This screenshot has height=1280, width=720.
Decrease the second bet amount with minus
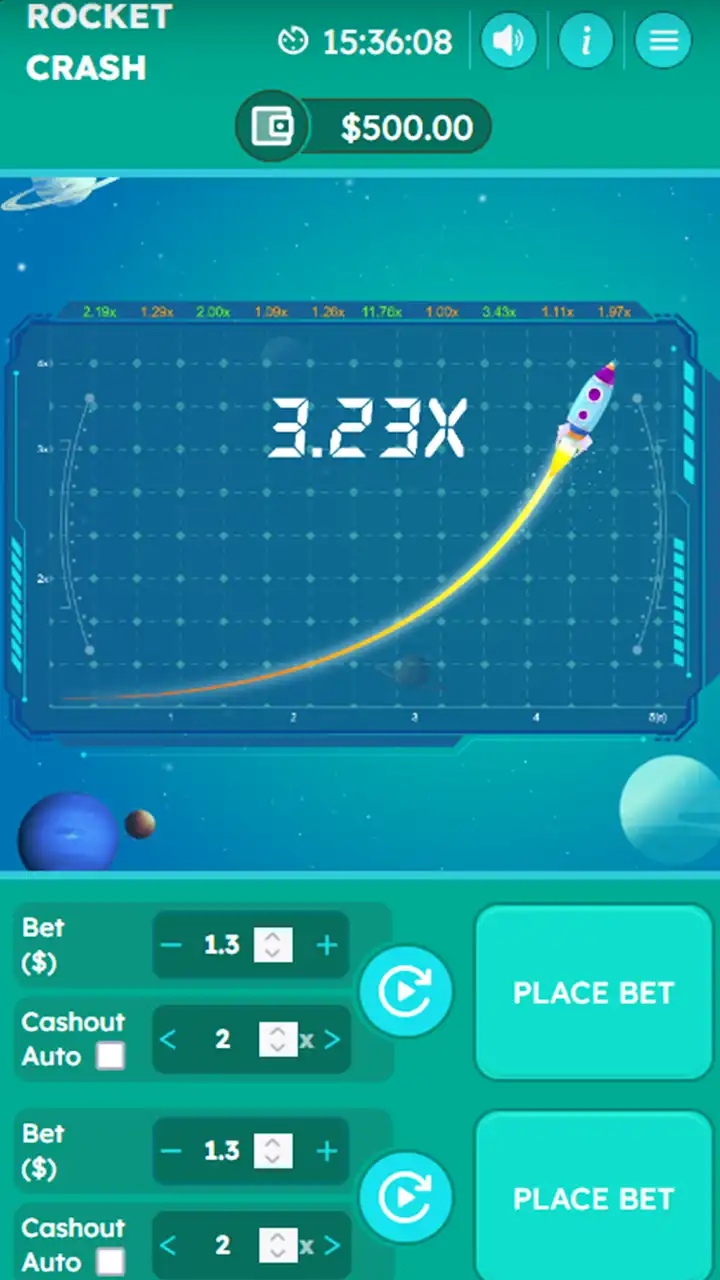(172, 1151)
